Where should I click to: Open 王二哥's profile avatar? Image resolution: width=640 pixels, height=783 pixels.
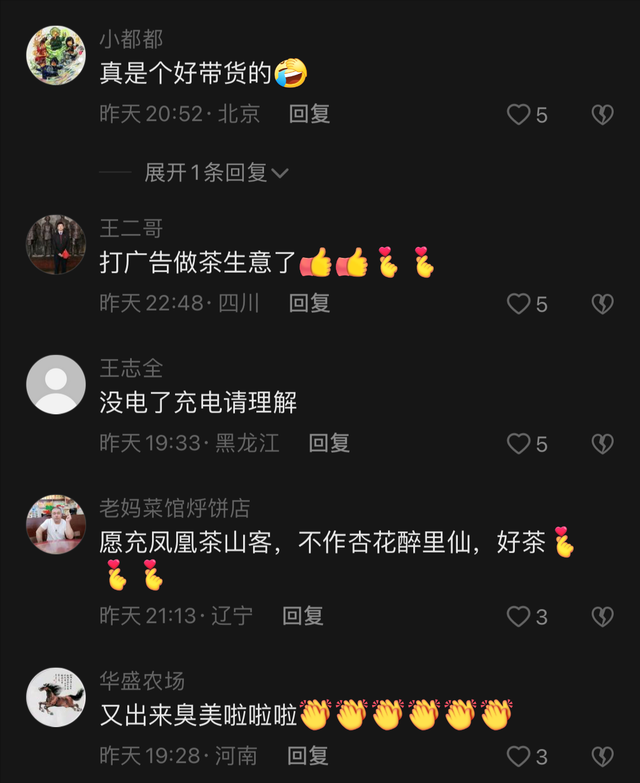(x=55, y=244)
